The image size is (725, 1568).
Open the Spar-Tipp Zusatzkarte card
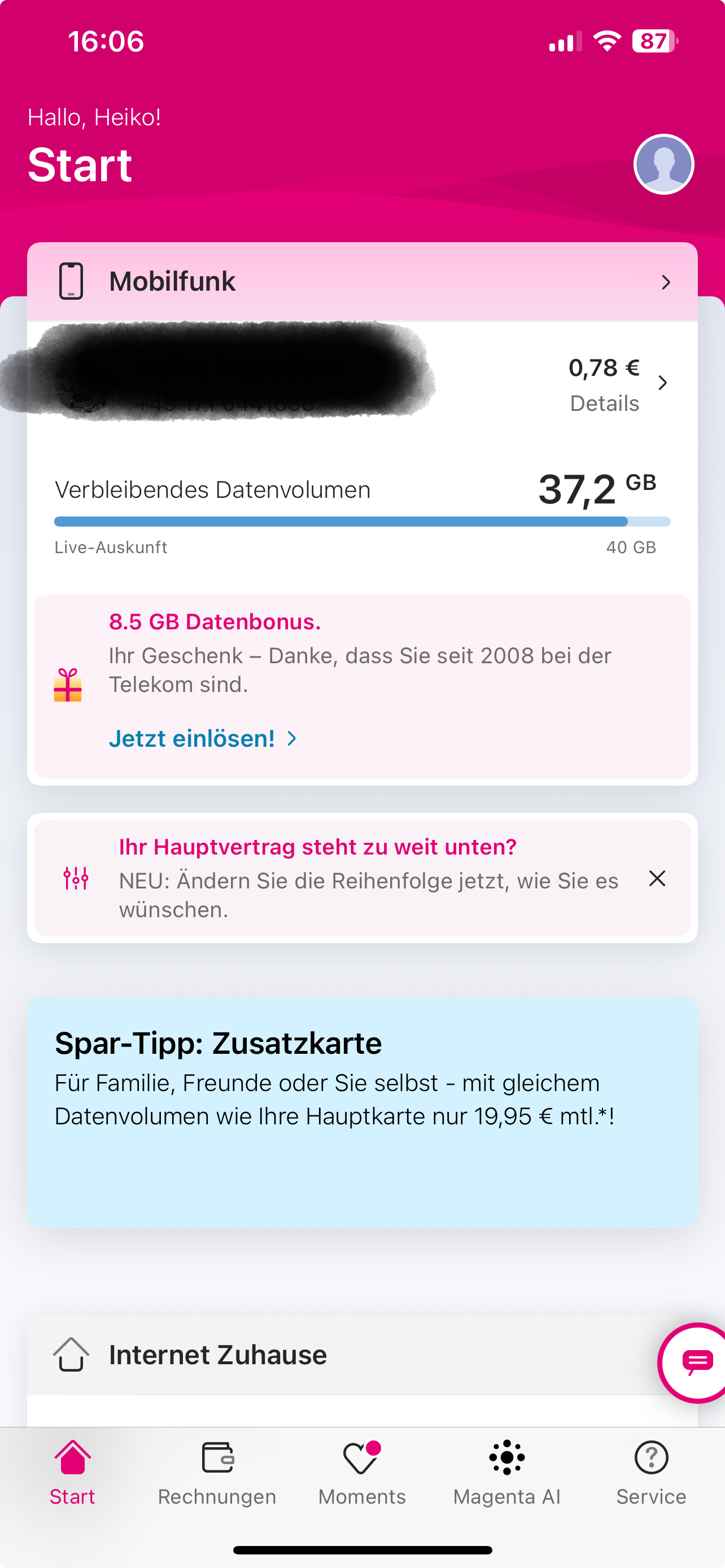click(x=362, y=1111)
